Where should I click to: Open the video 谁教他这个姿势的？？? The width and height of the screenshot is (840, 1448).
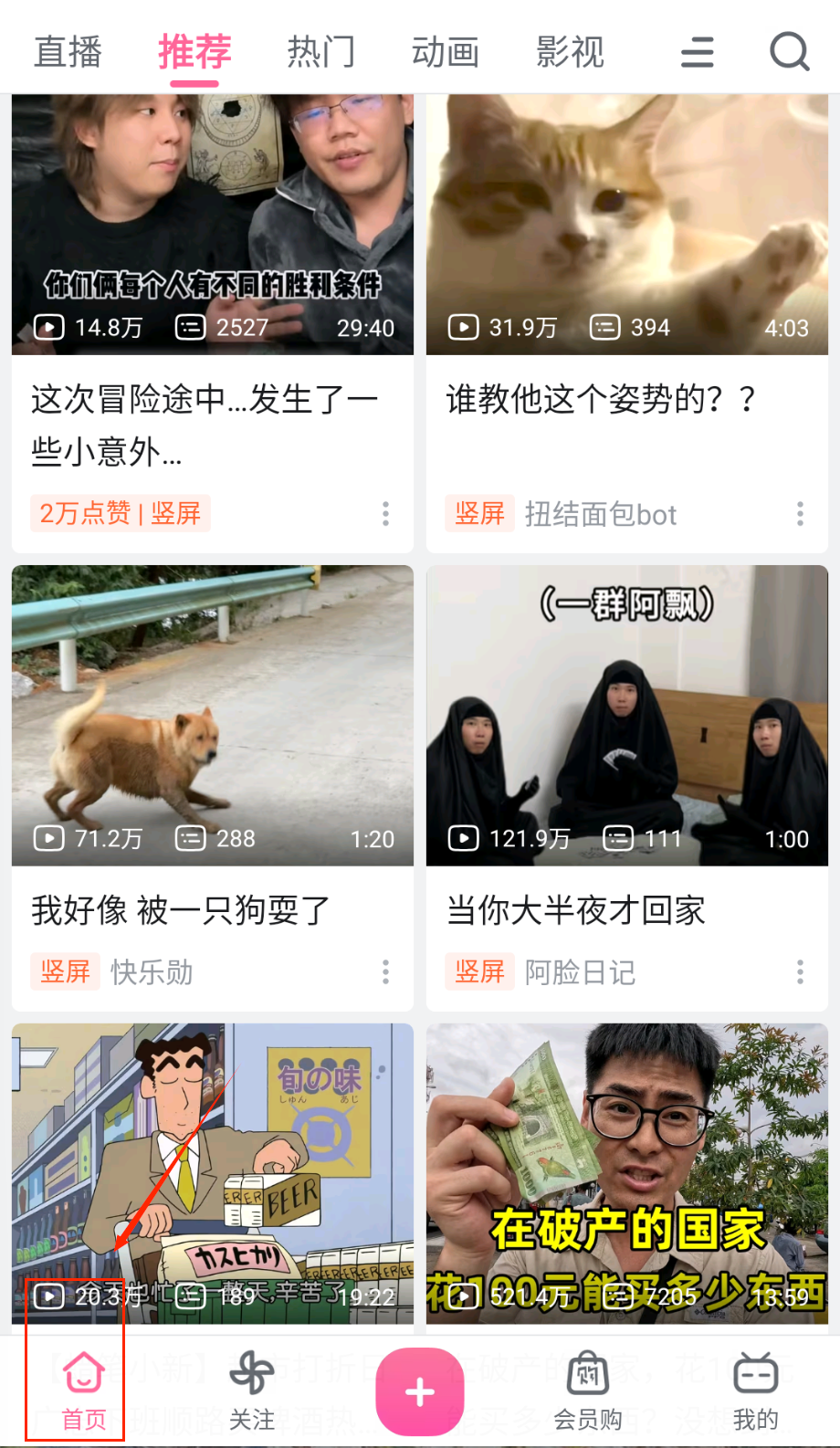626,225
